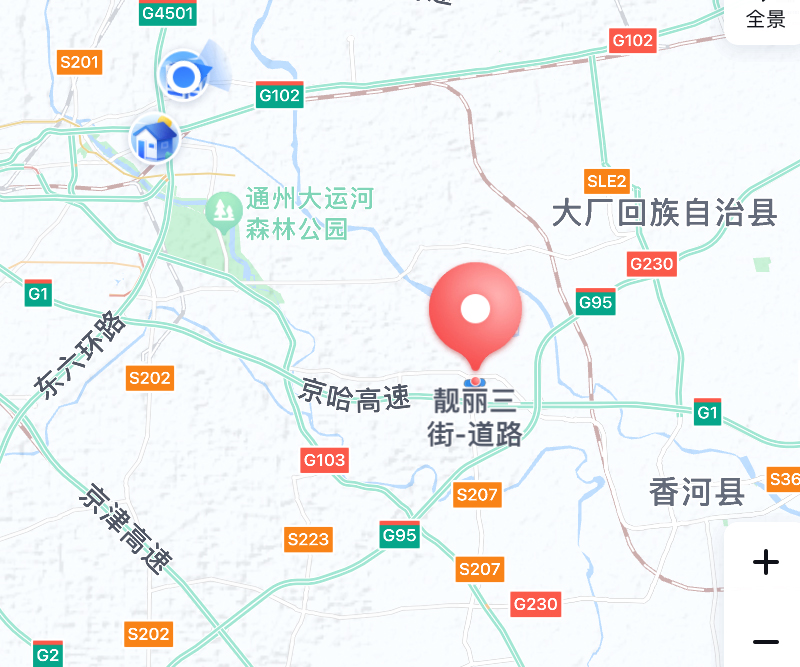Zoom out with the minus button
The image size is (800, 667).
(x=766, y=641)
